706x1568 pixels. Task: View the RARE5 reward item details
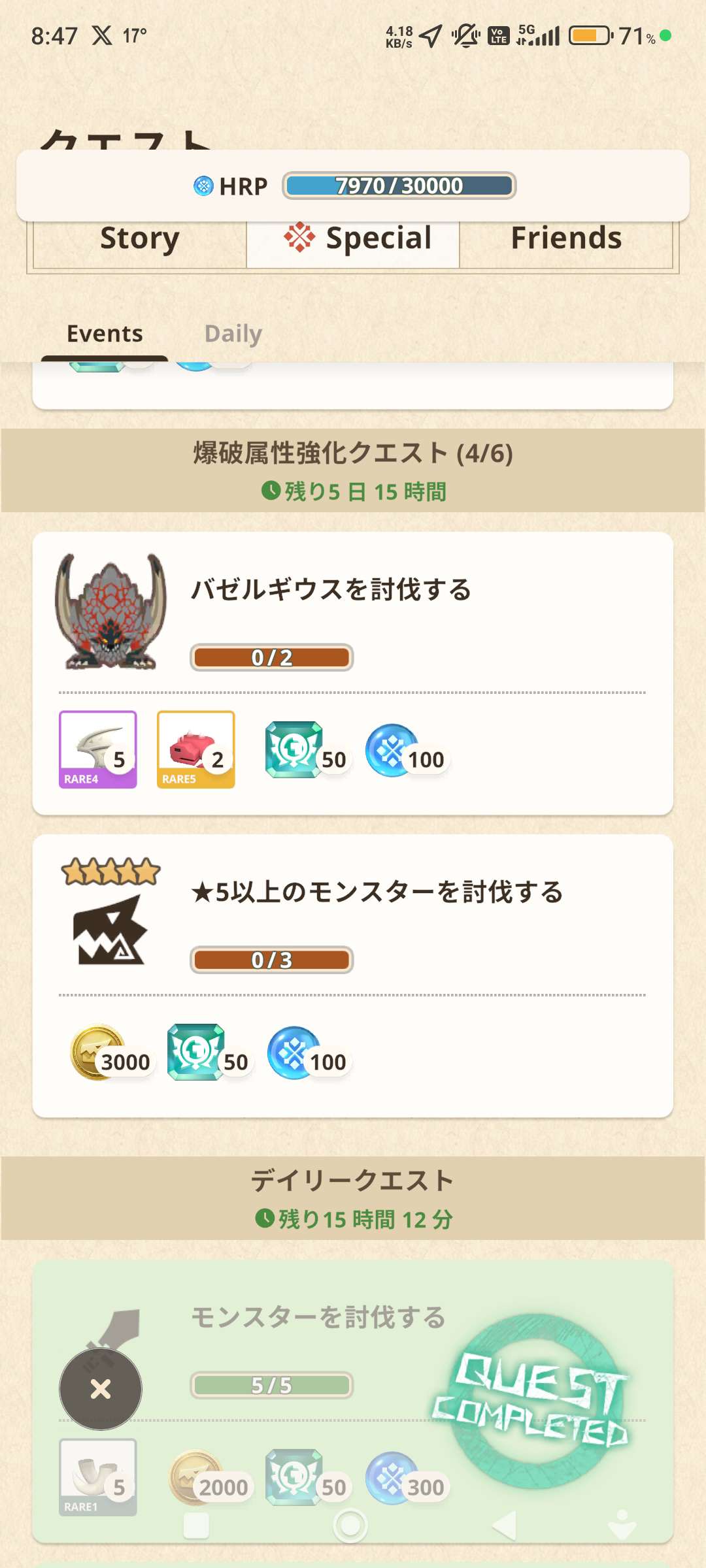pyautogui.click(x=196, y=749)
